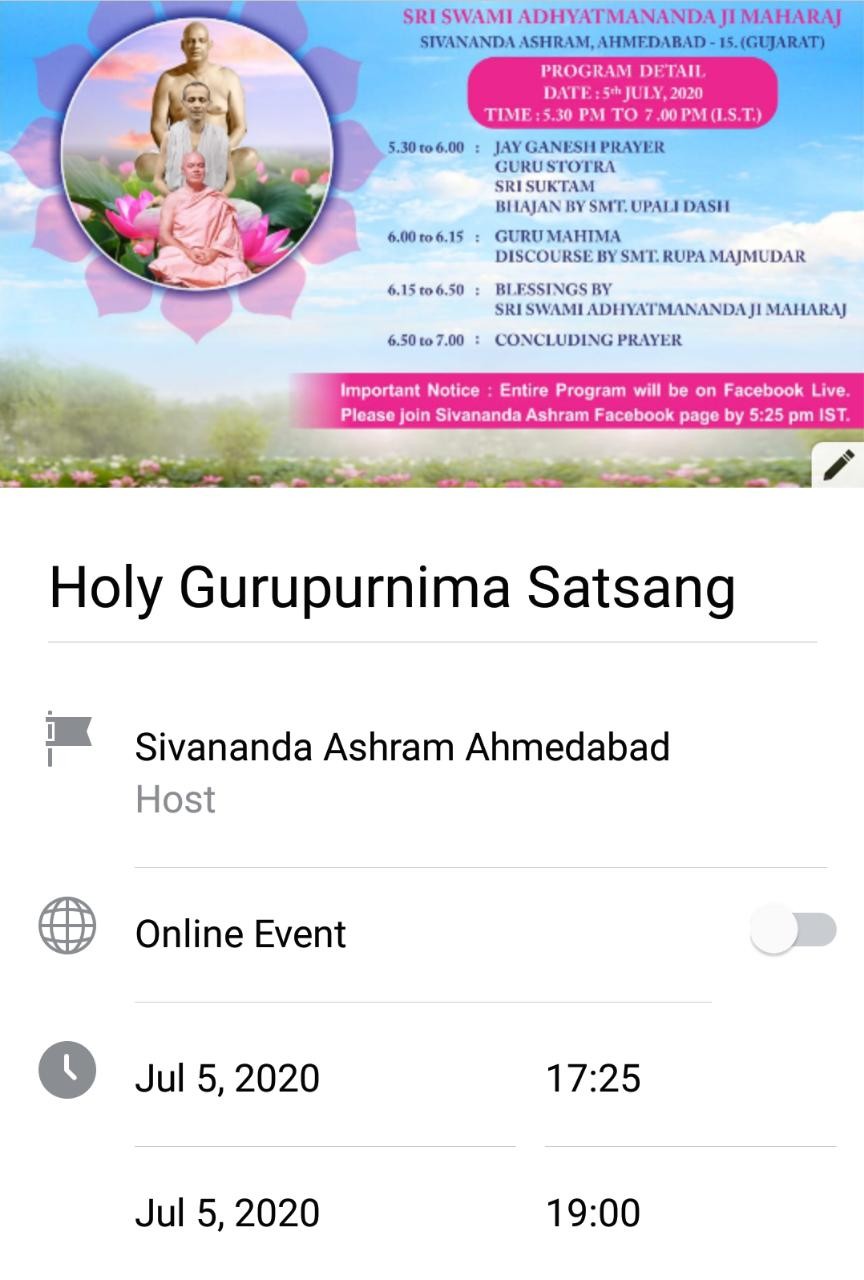Image resolution: width=864 pixels, height=1280 pixels.
Task: Change the end time 19:00
Action: (x=593, y=1212)
